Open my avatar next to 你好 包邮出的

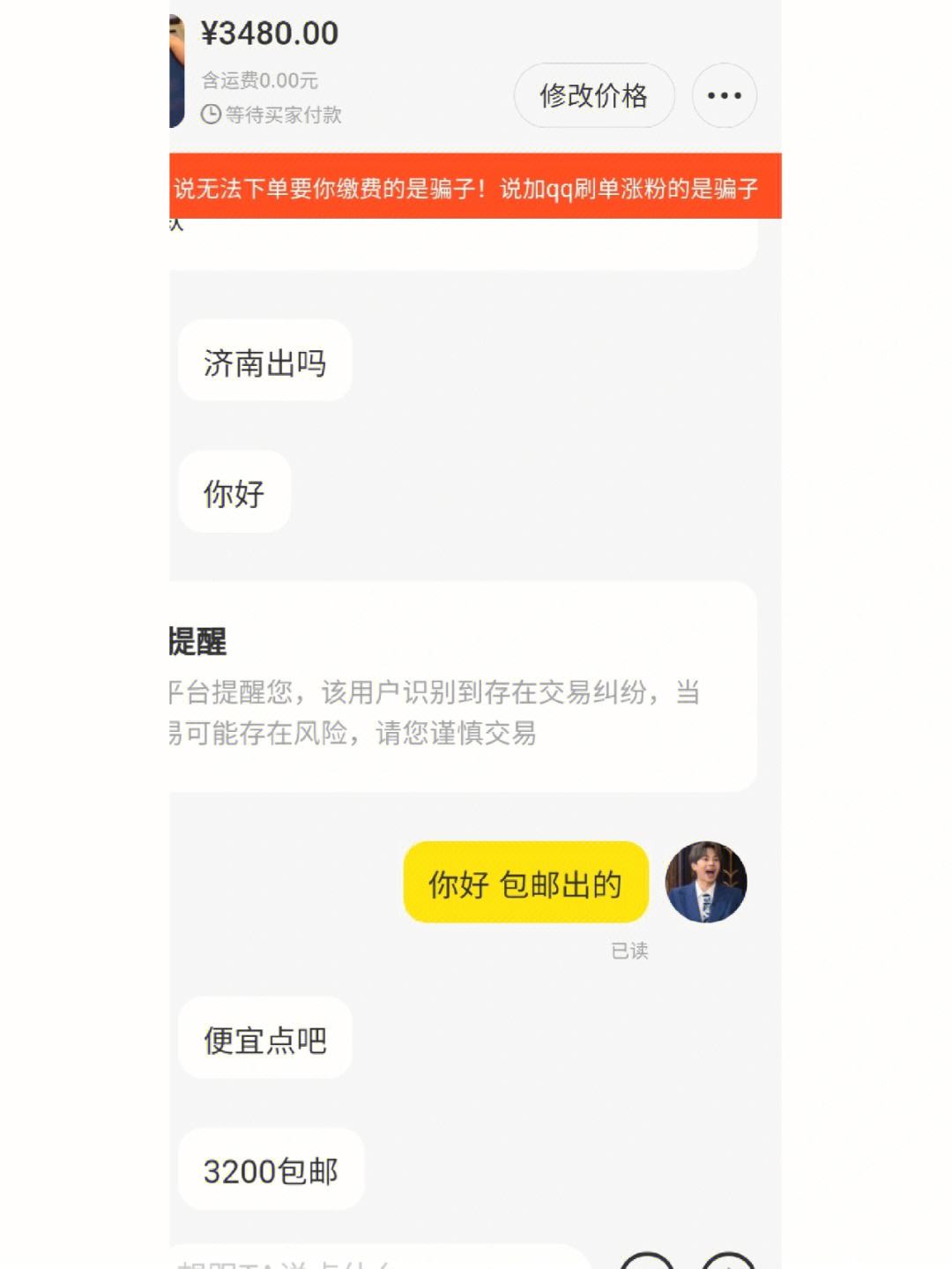pyautogui.click(x=705, y=882)
